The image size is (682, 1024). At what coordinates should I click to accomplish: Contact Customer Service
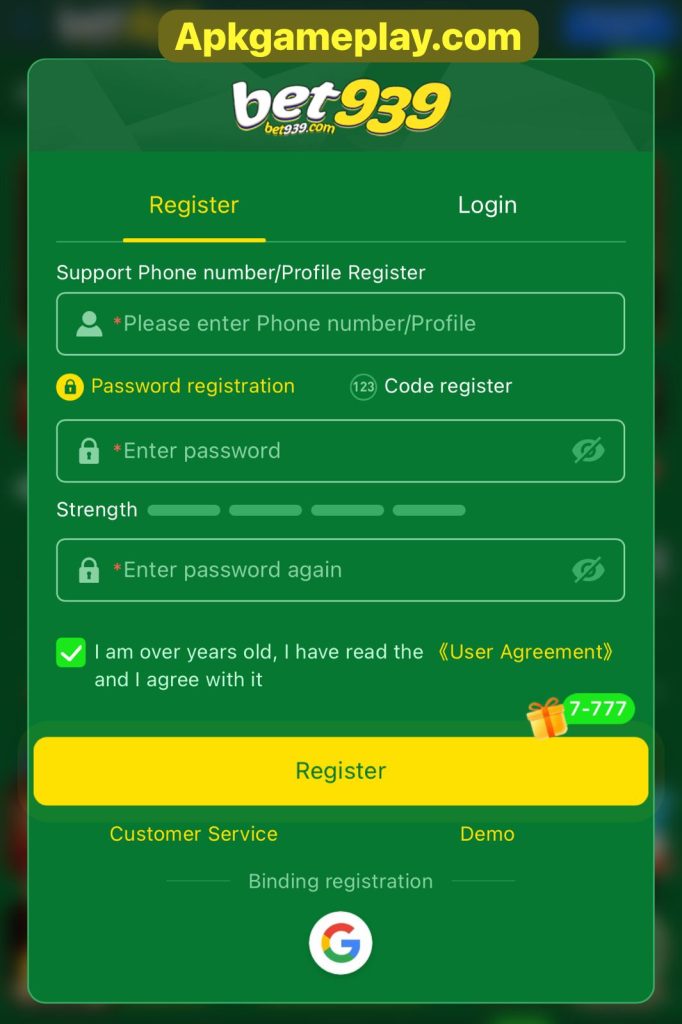(x=194, y=834)
